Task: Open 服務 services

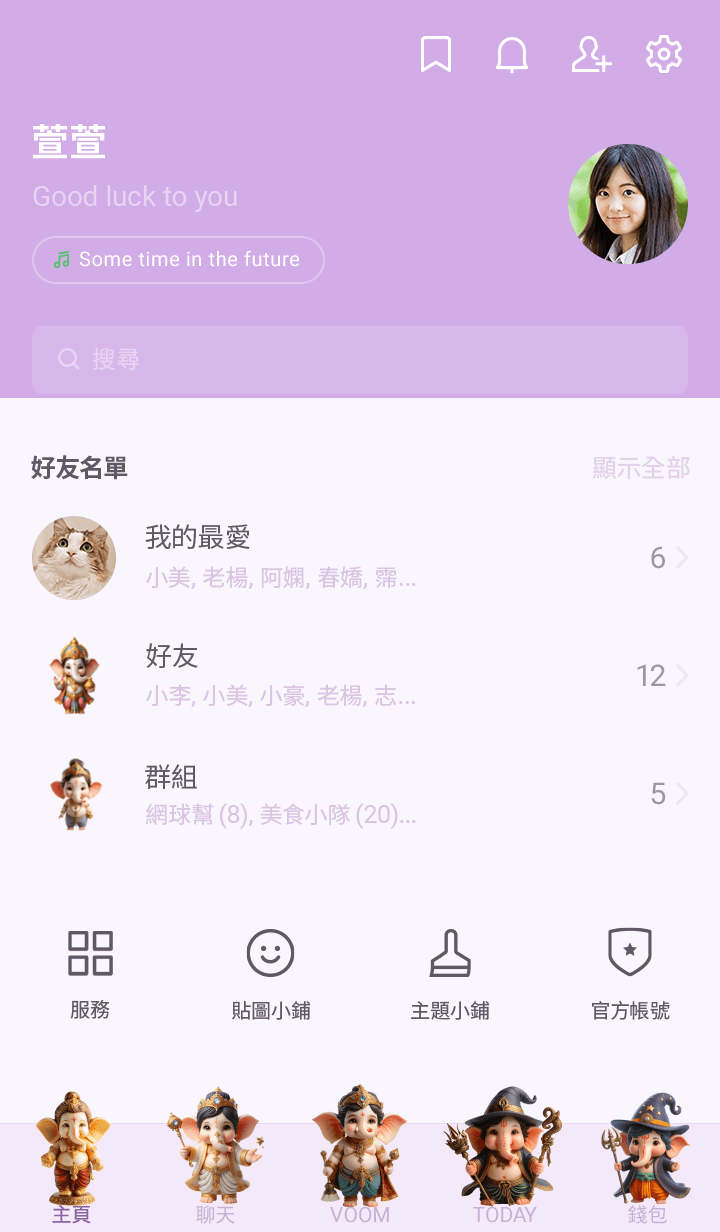Action: point(90,972)
